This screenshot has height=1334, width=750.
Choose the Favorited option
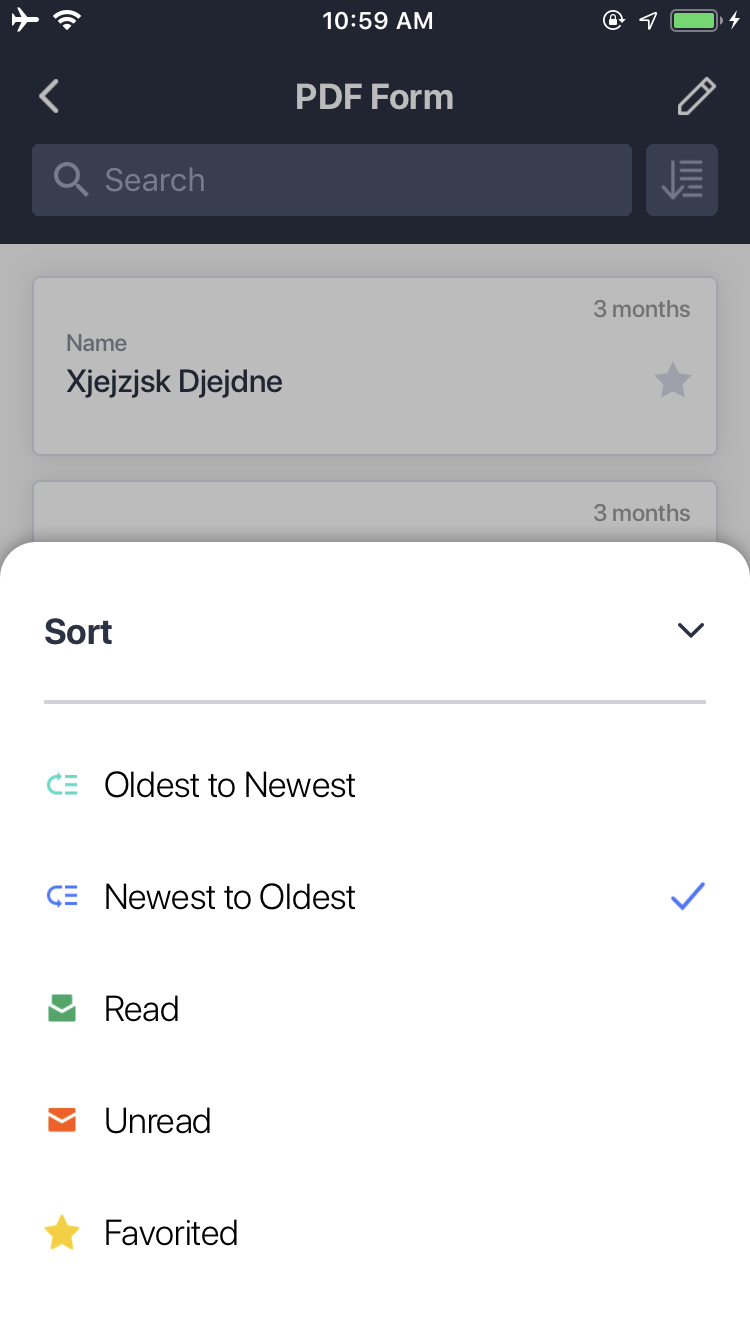[x=171, y=1233]
